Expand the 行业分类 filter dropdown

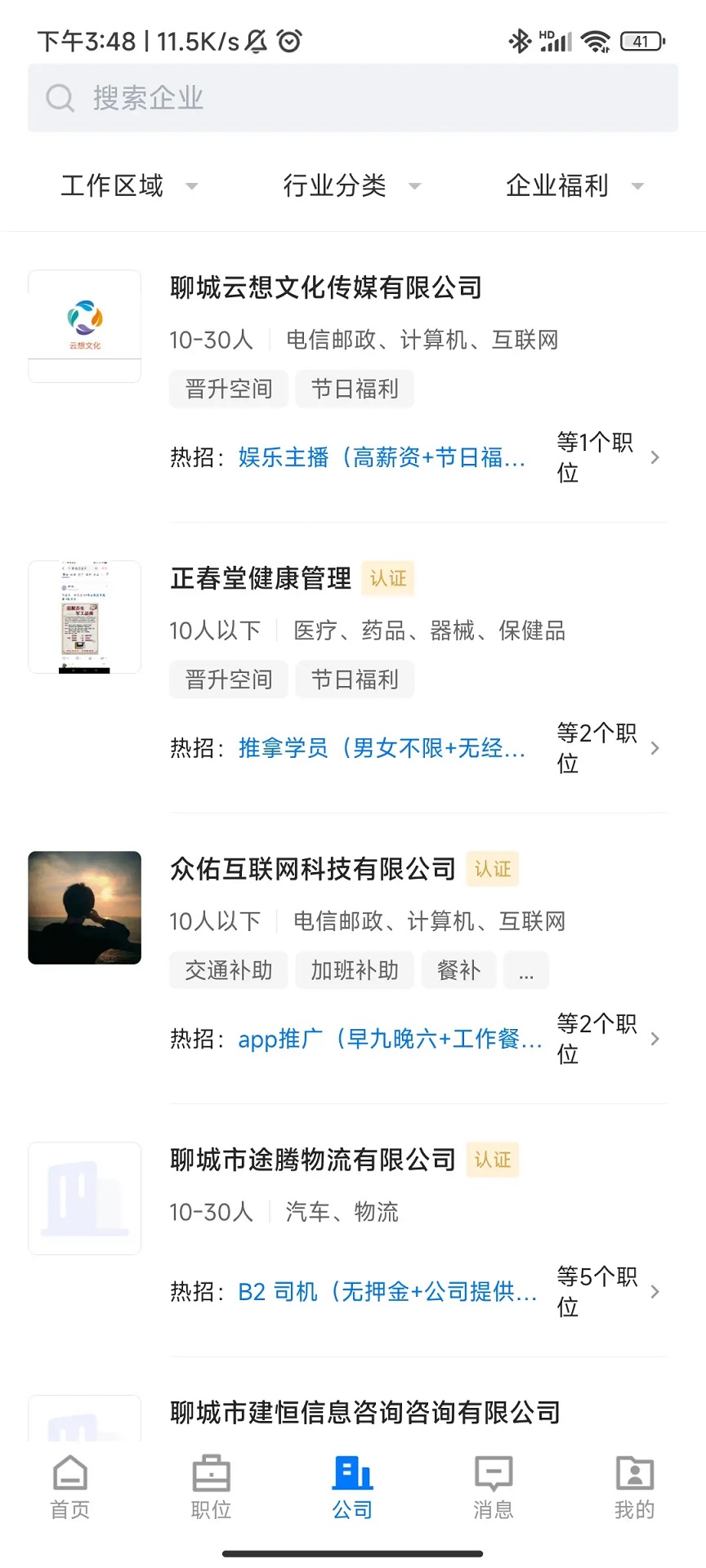[351, 185]
